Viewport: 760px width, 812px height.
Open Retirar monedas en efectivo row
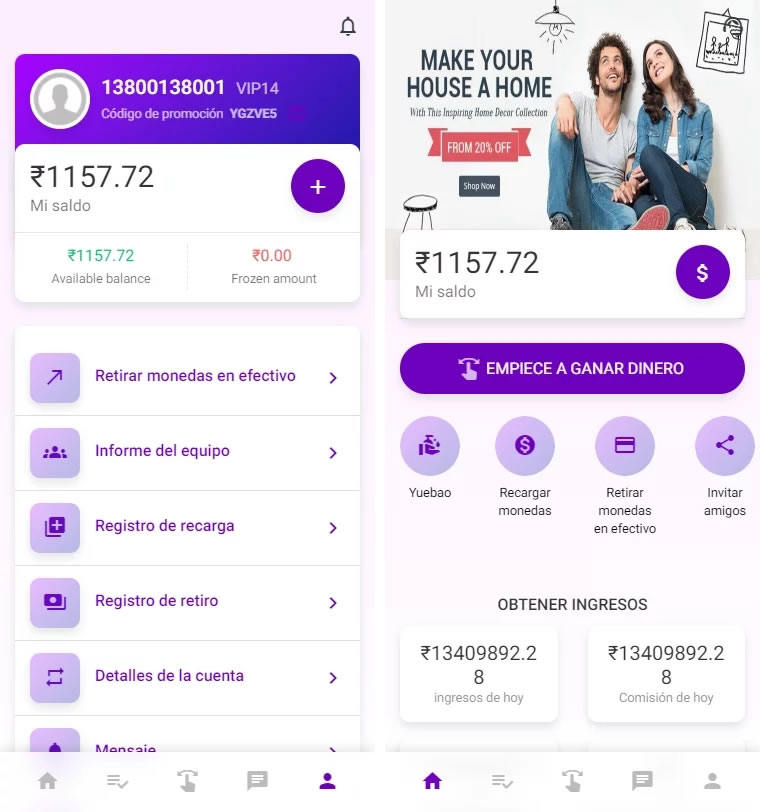pyautogui.click(x=187, y=377)
